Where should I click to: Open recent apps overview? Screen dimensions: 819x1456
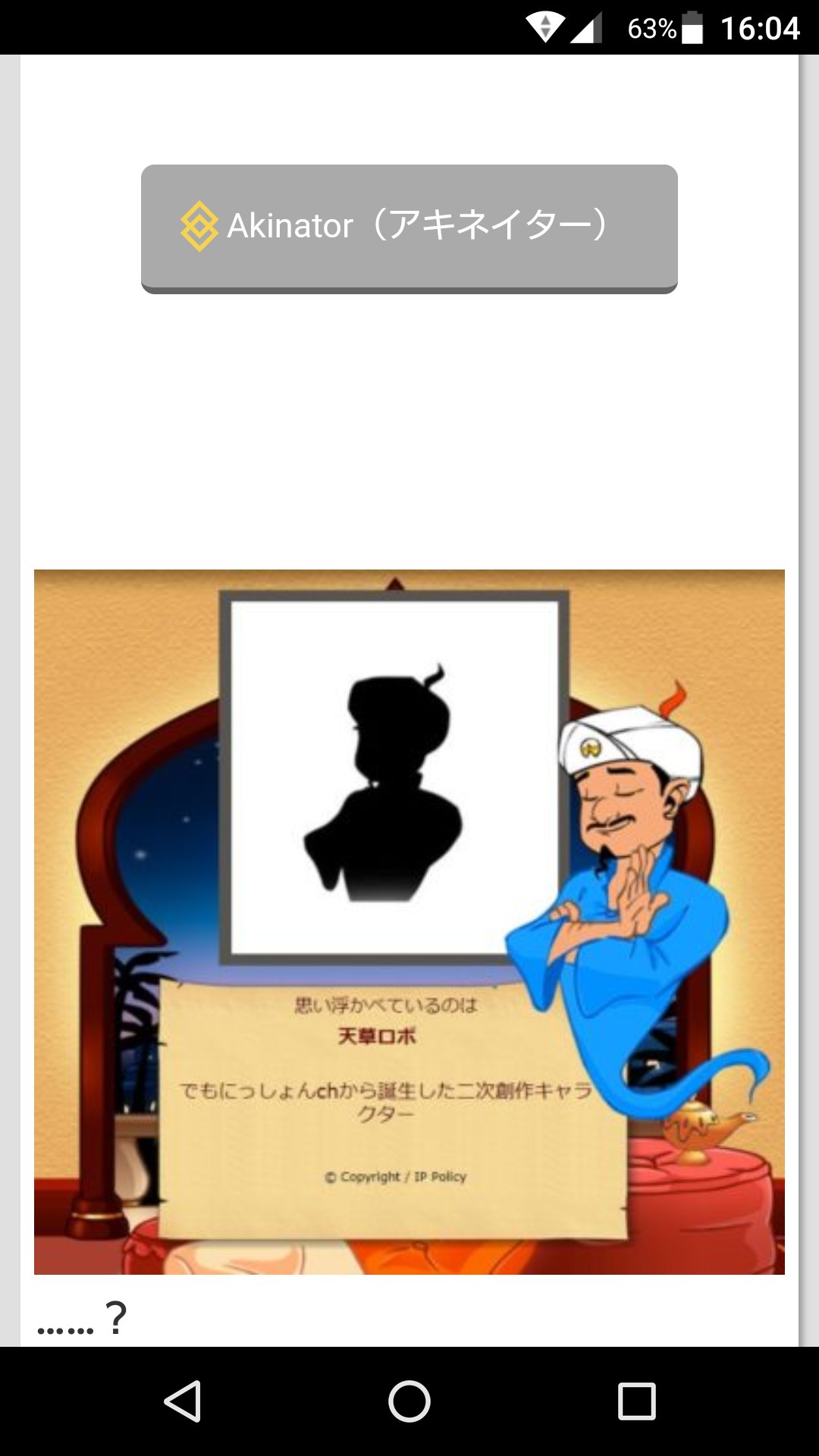pos(636,1401)
